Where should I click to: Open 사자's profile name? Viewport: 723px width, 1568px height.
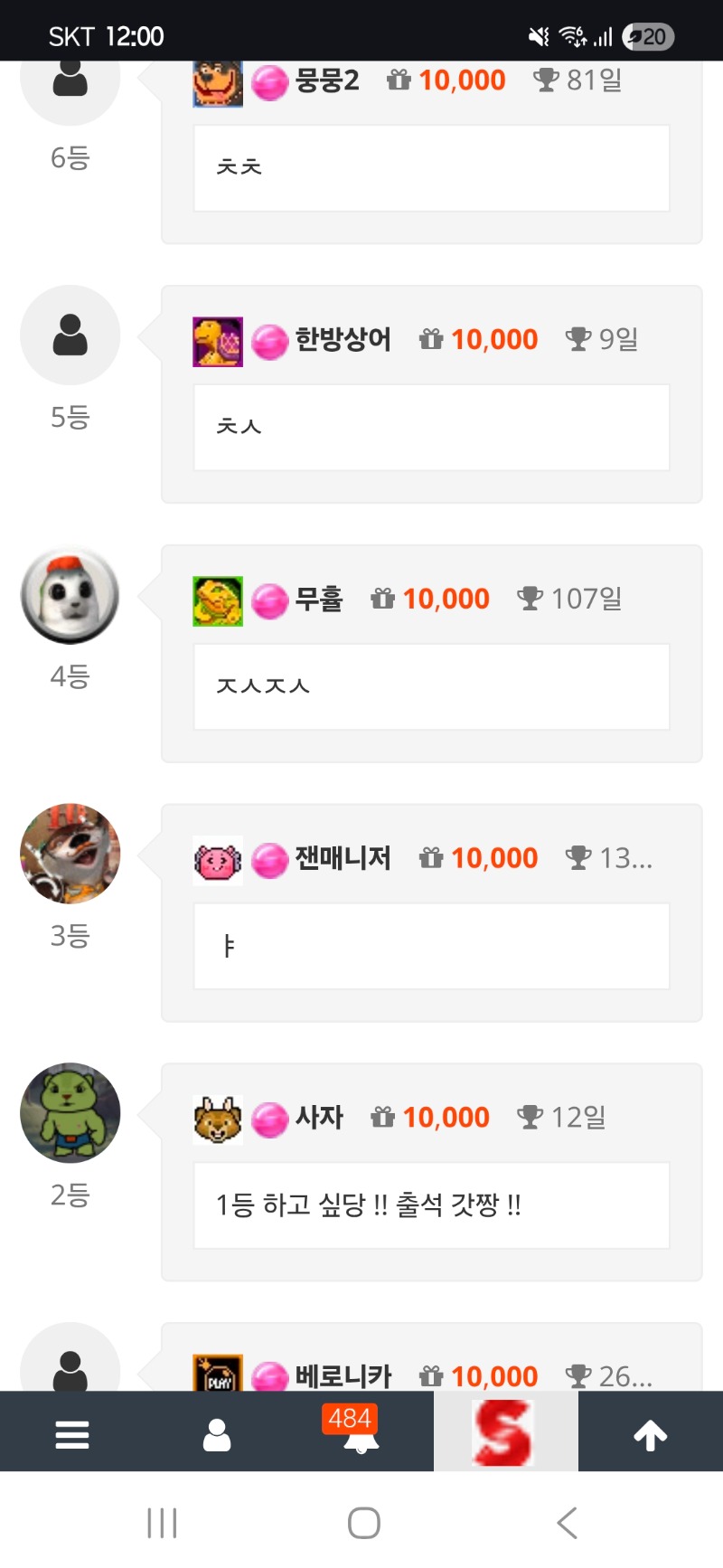(x=319, y=1118)
